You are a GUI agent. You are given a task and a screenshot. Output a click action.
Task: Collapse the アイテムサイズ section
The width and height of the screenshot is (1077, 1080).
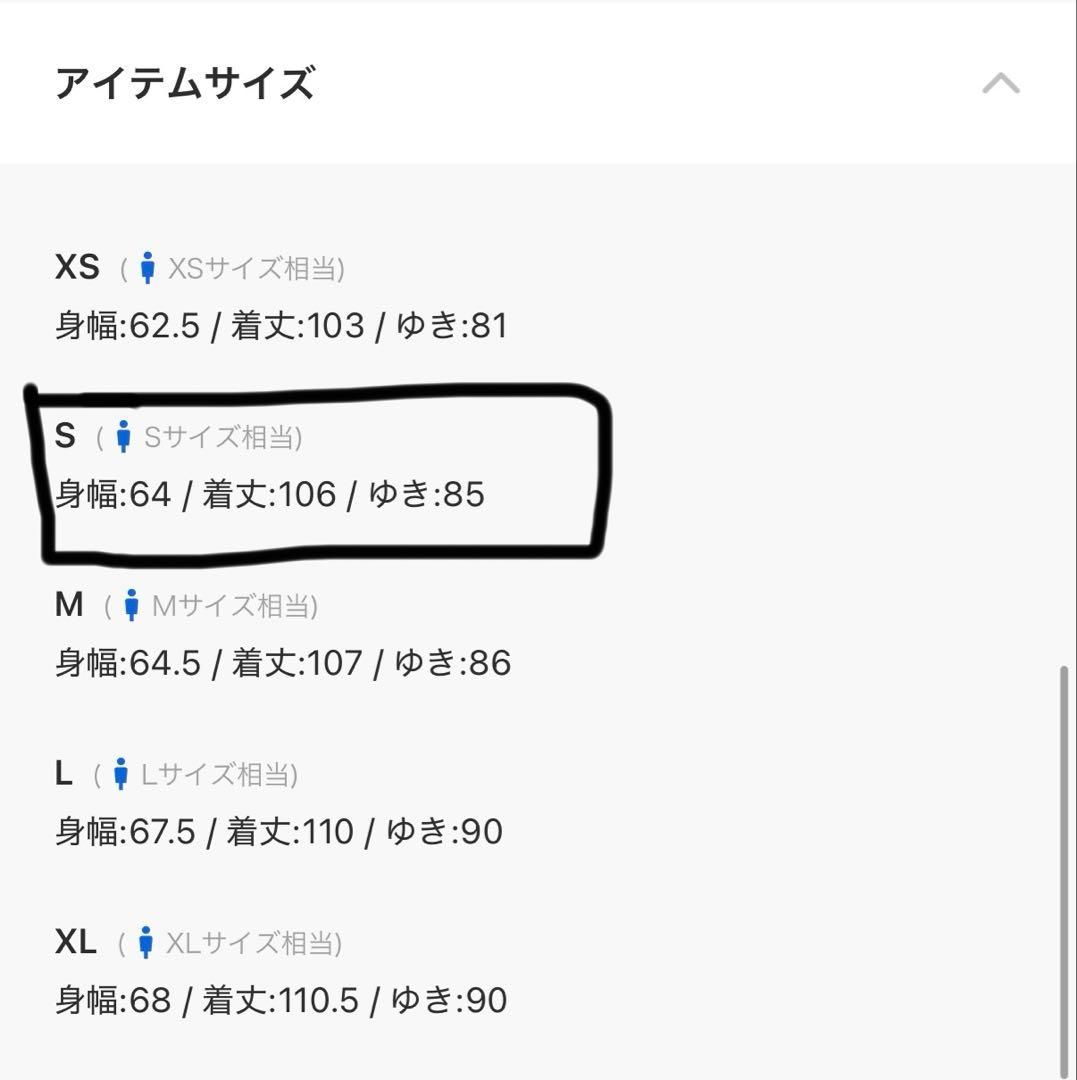point(1000,84)
